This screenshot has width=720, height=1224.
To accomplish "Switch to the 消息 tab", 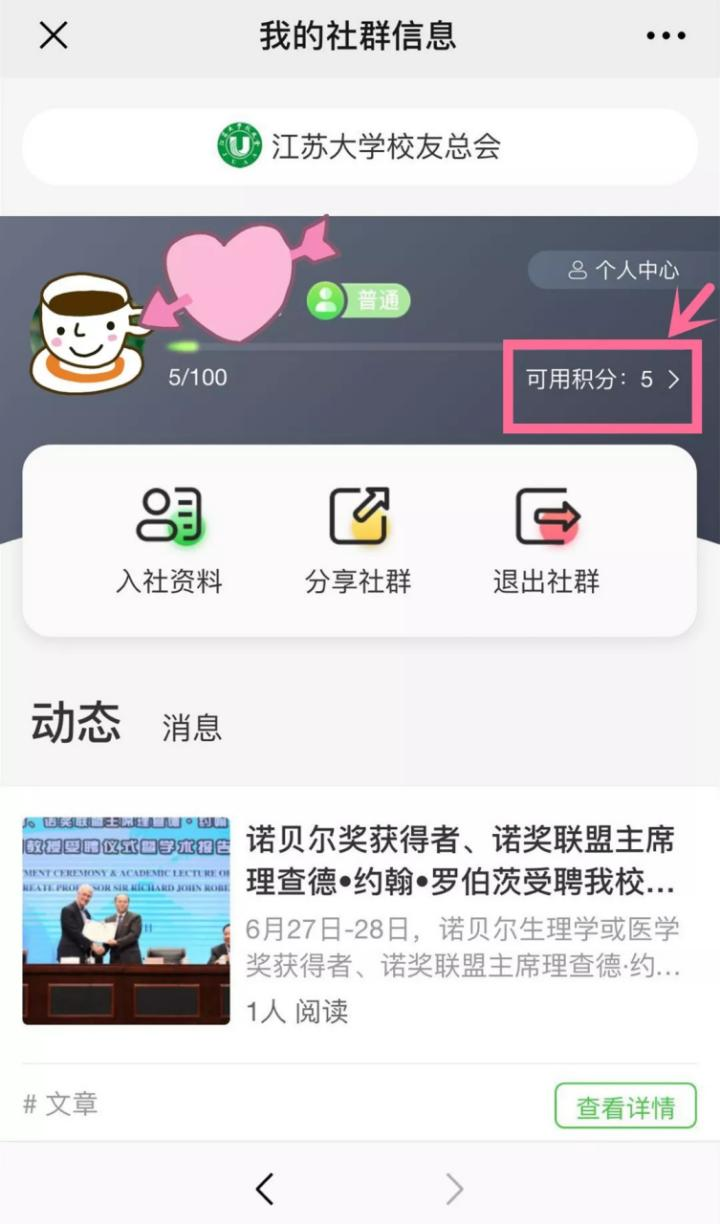I will pyautogui.click(x=192, y=728).
